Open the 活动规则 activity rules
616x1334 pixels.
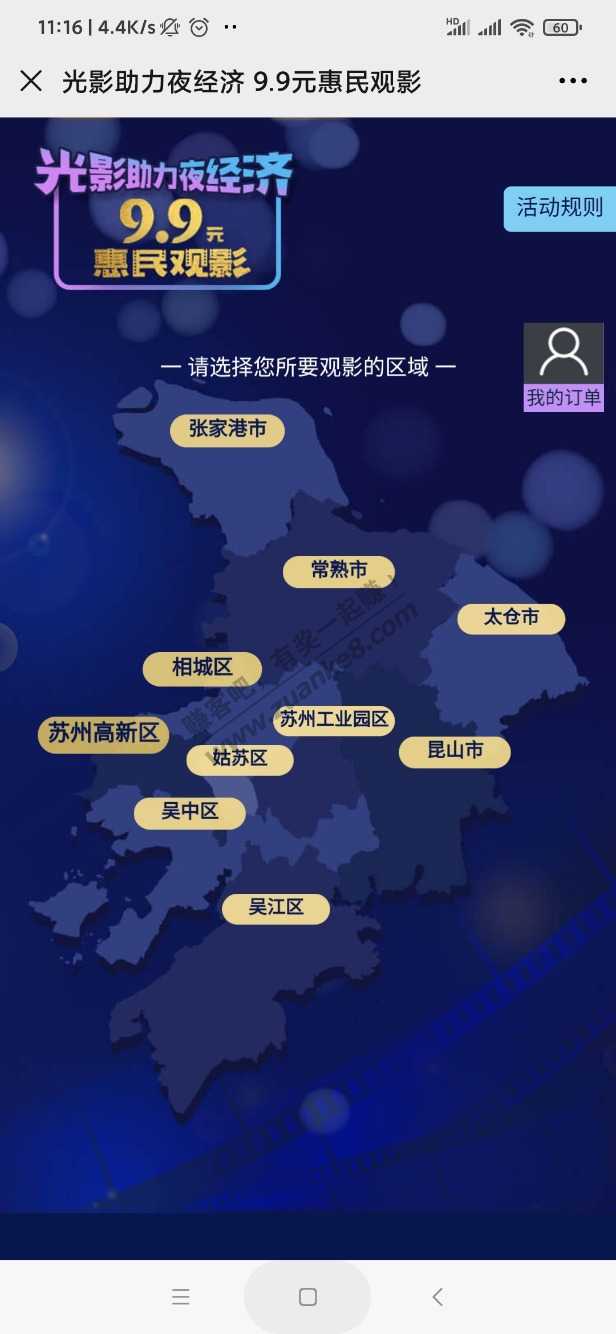[559, 208]
